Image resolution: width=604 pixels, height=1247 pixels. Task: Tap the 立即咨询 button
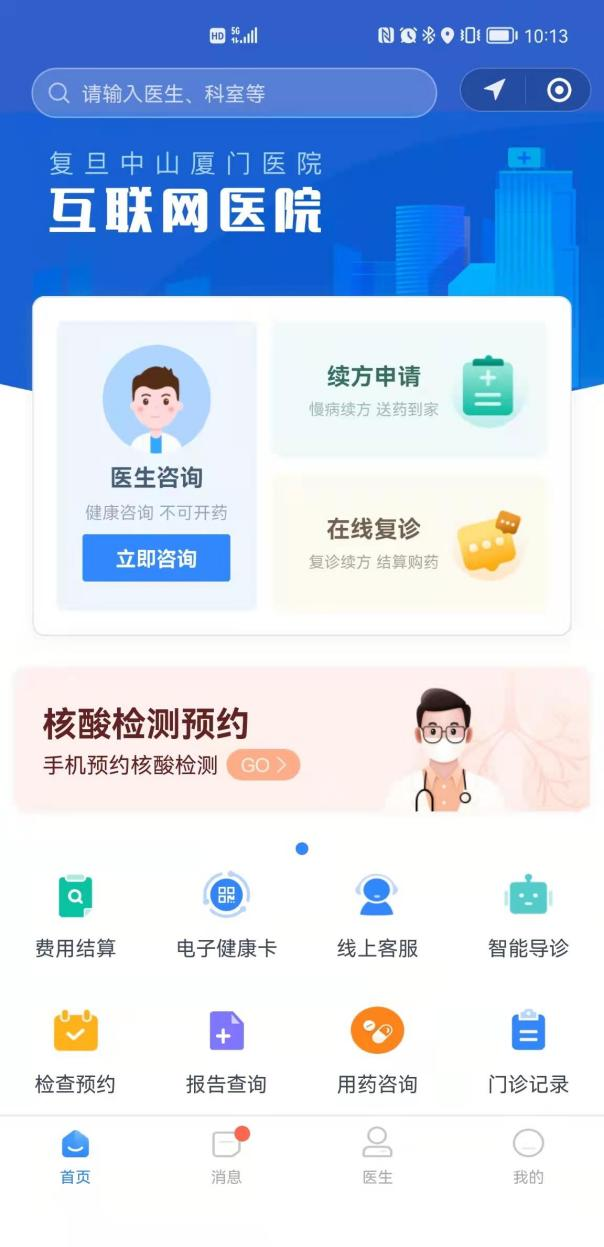[156, 558]
